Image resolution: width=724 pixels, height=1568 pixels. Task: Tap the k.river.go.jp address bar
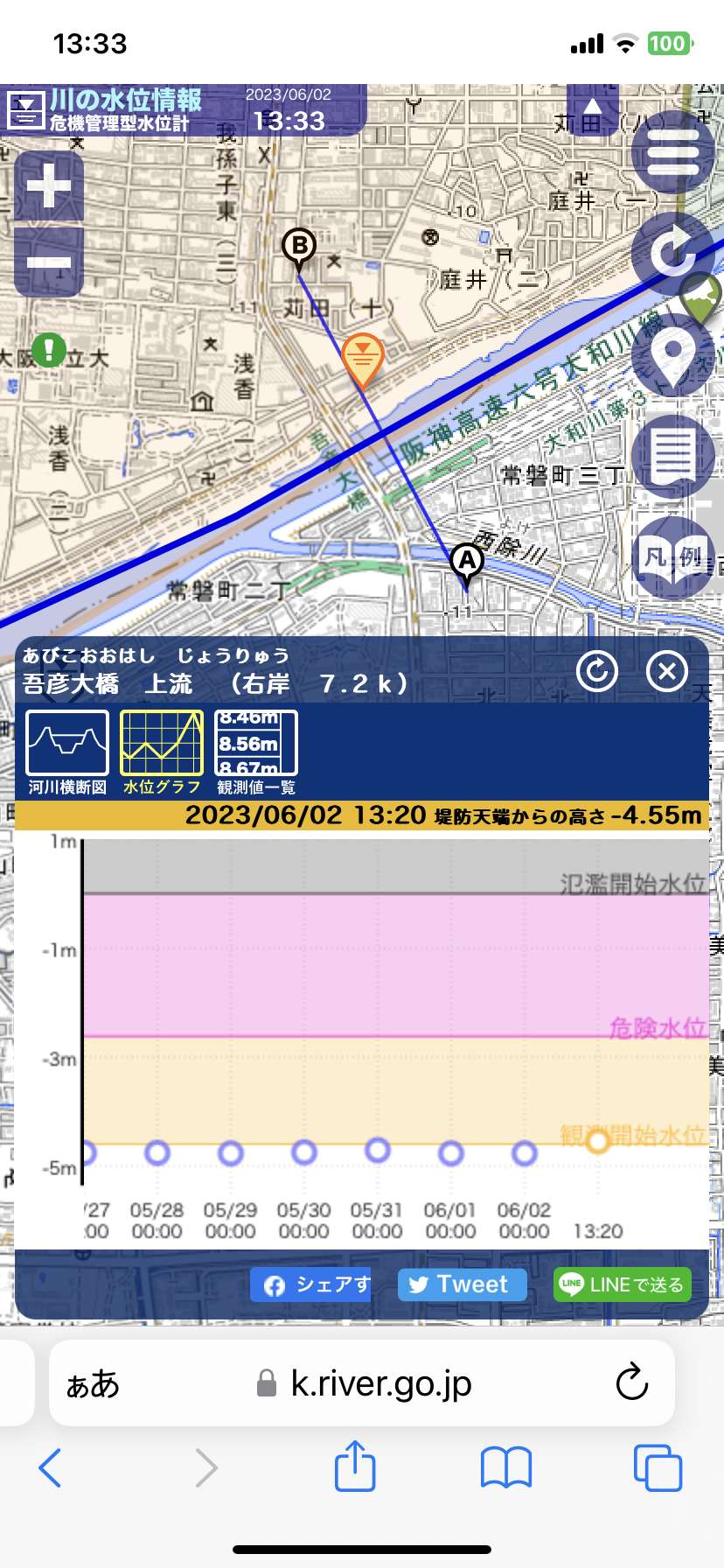(x=362, y=1383)
